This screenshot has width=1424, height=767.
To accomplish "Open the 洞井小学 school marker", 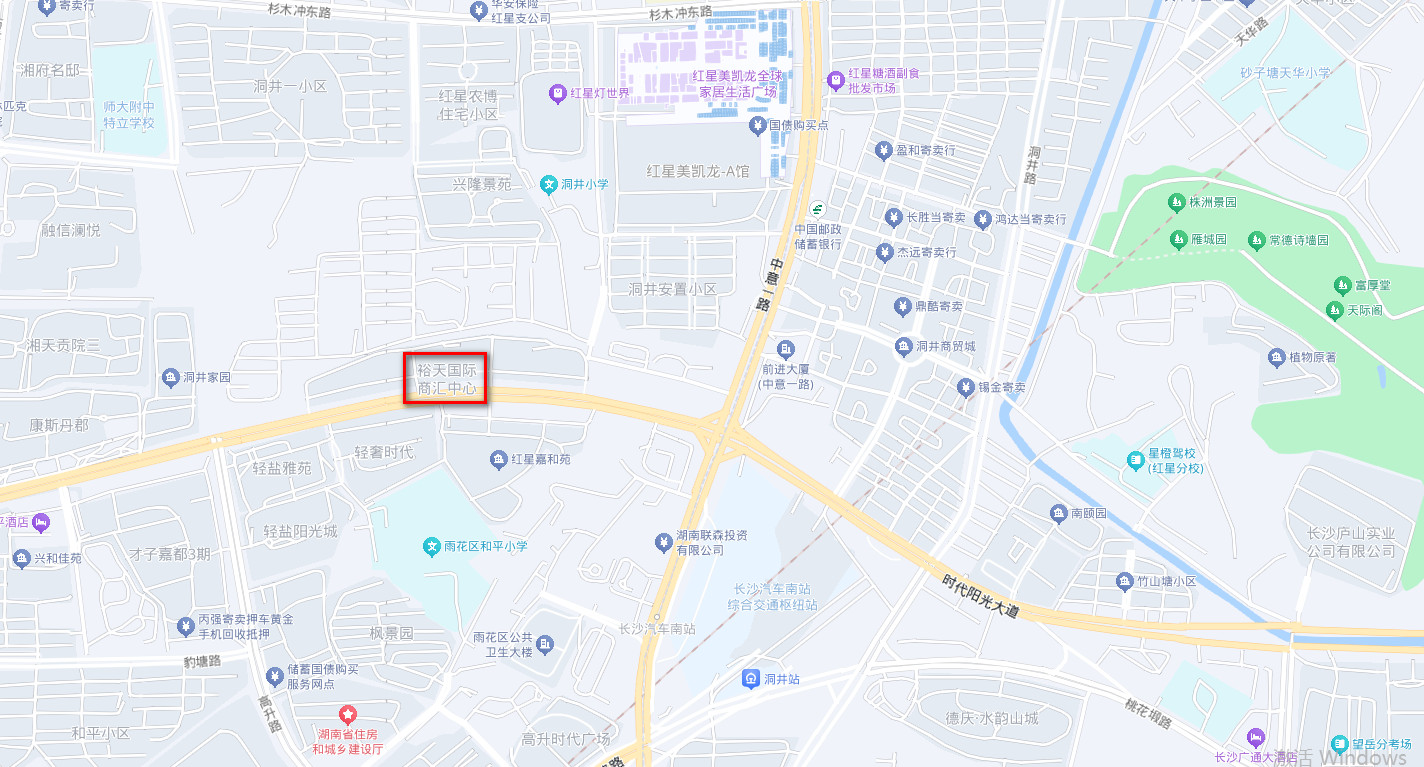I will coord(549,184).
